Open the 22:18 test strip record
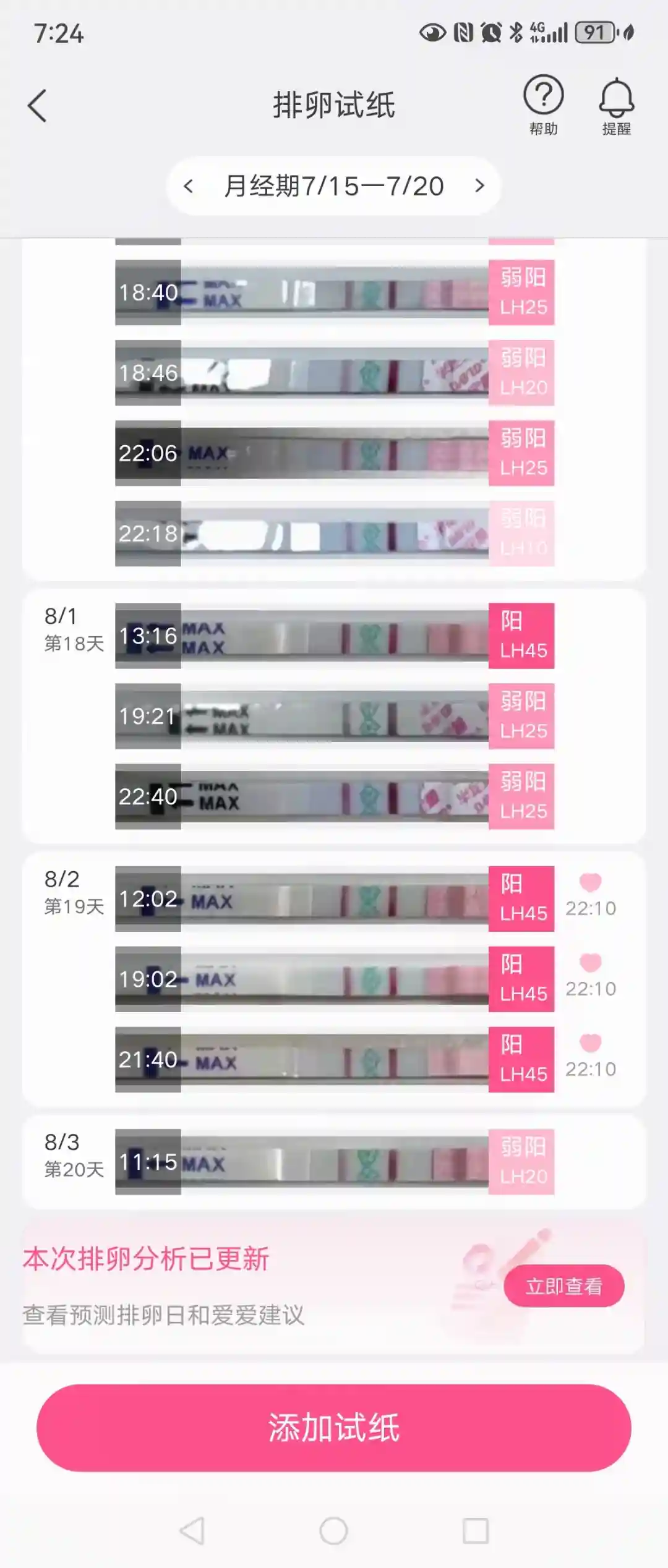 click(334, 533)
